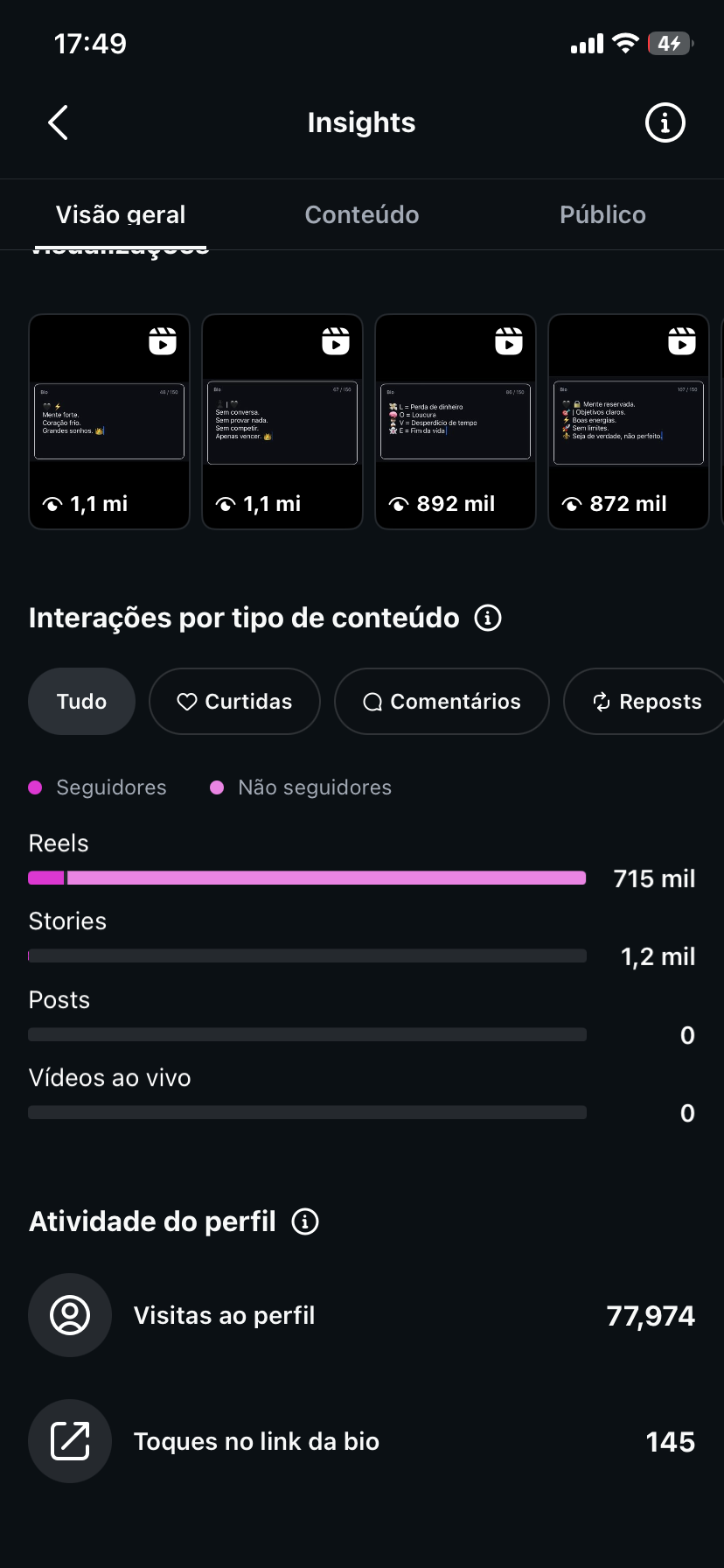Viewport: 724px width, 1568px height.
Task: Switch to the Público tab
Action: pyautogui.click(x=602, y=214)
